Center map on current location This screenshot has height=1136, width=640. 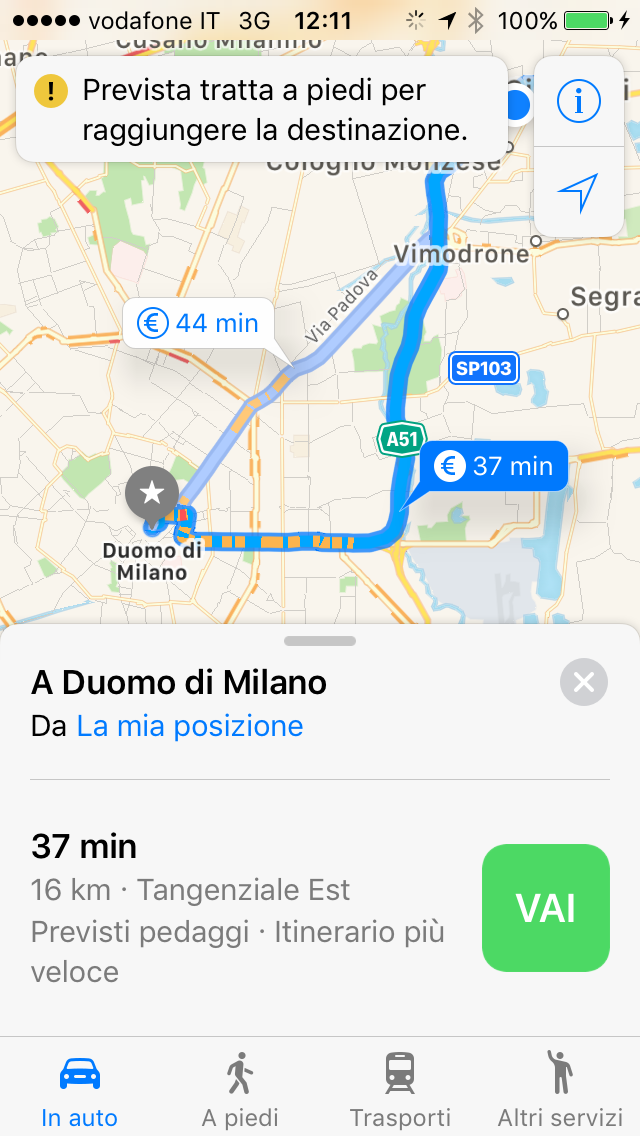579,191
